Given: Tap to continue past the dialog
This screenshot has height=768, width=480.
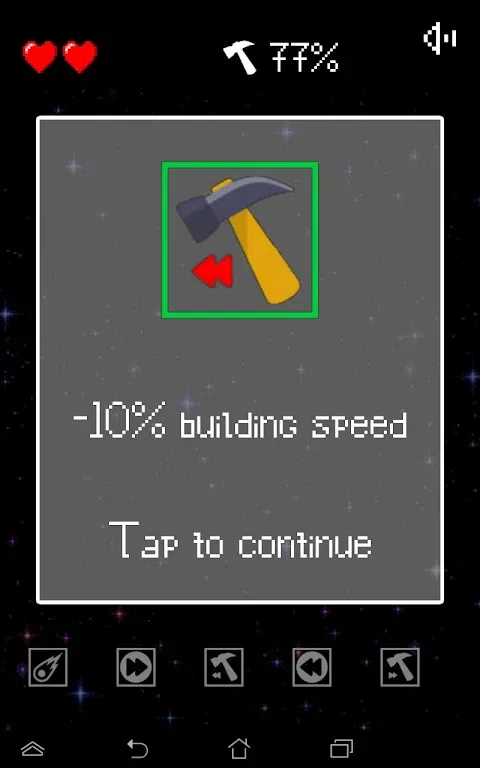Looking at the screenshot, I should (x=240, y=541).
